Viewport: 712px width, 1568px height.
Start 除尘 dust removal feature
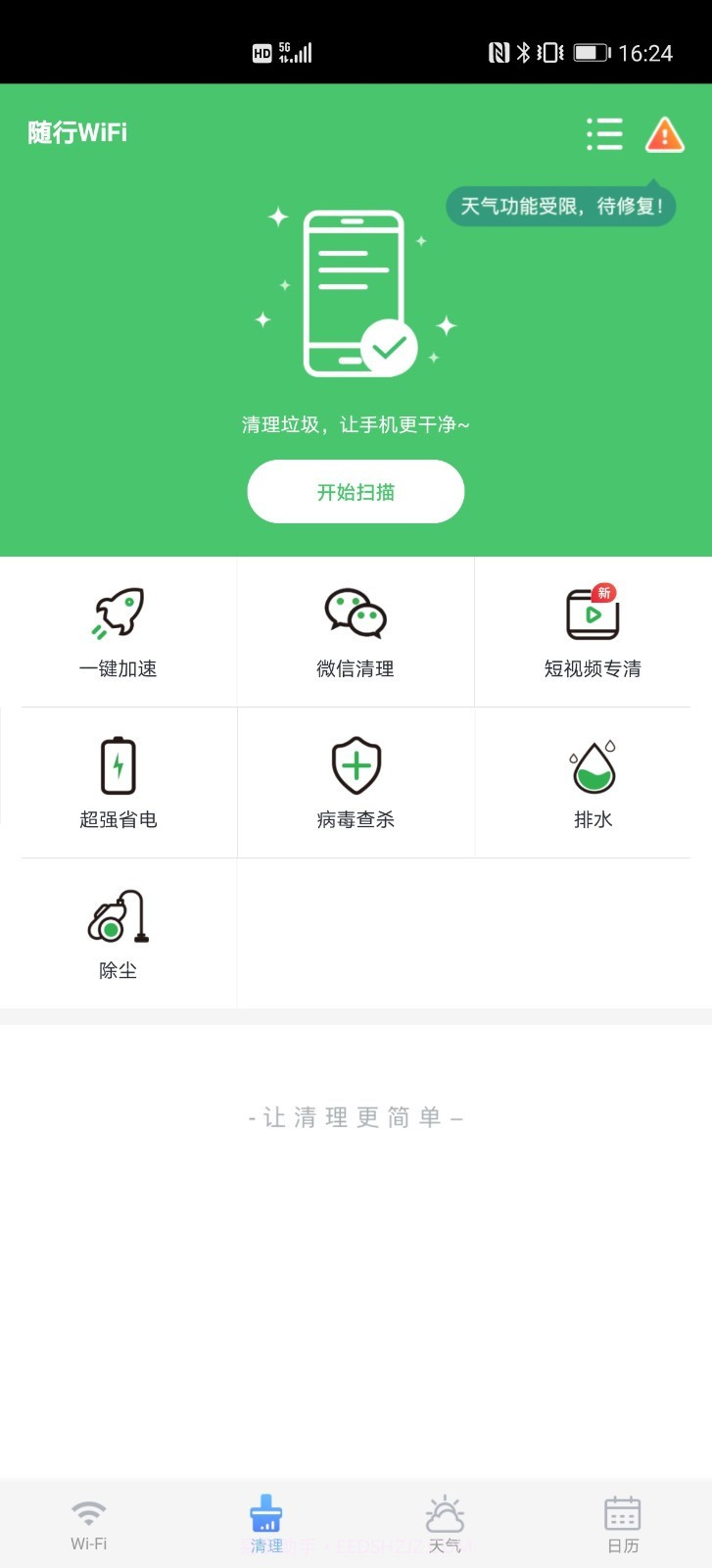[119, 933]
